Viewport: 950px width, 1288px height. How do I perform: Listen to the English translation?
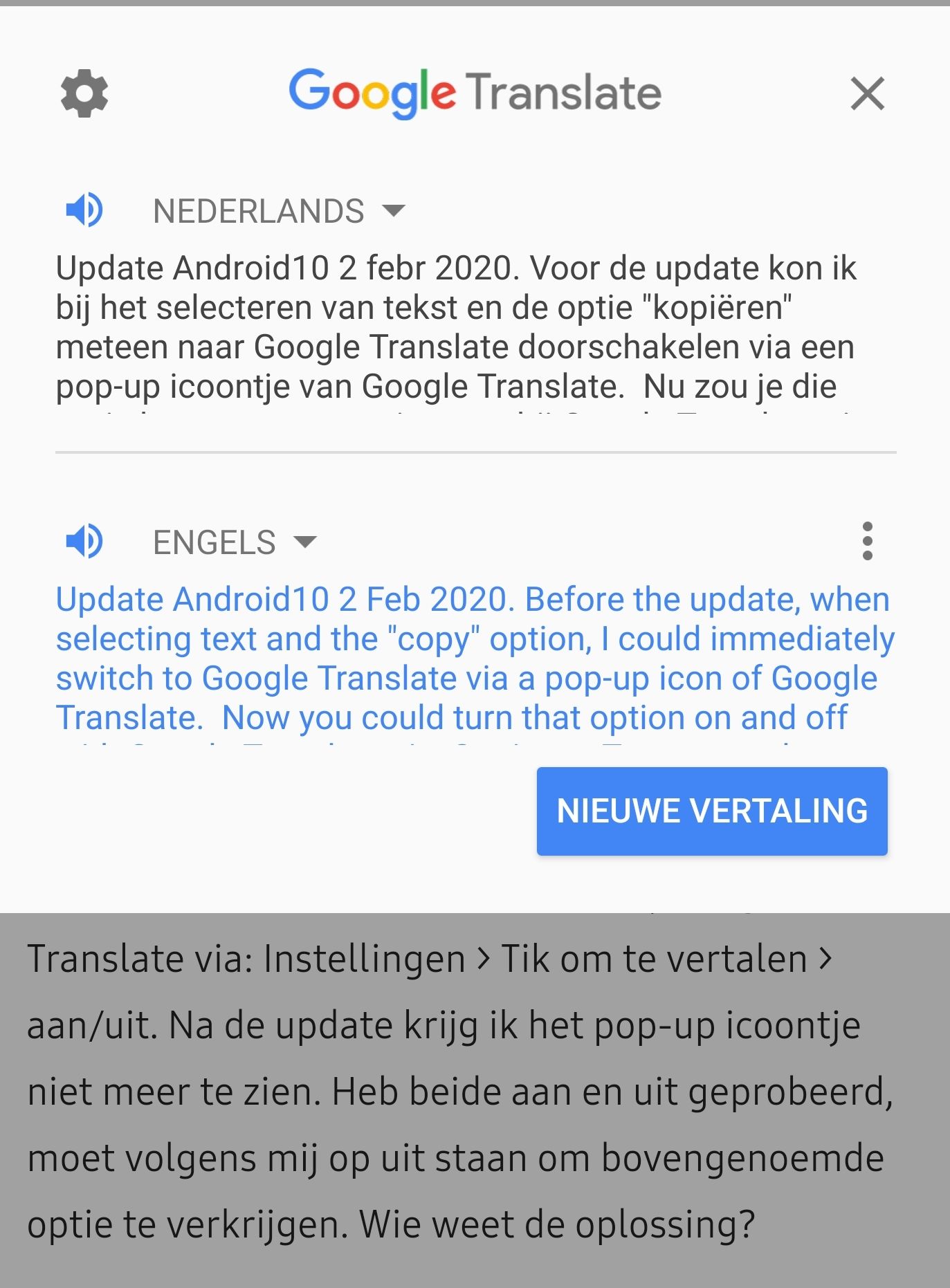pos(84,542)
